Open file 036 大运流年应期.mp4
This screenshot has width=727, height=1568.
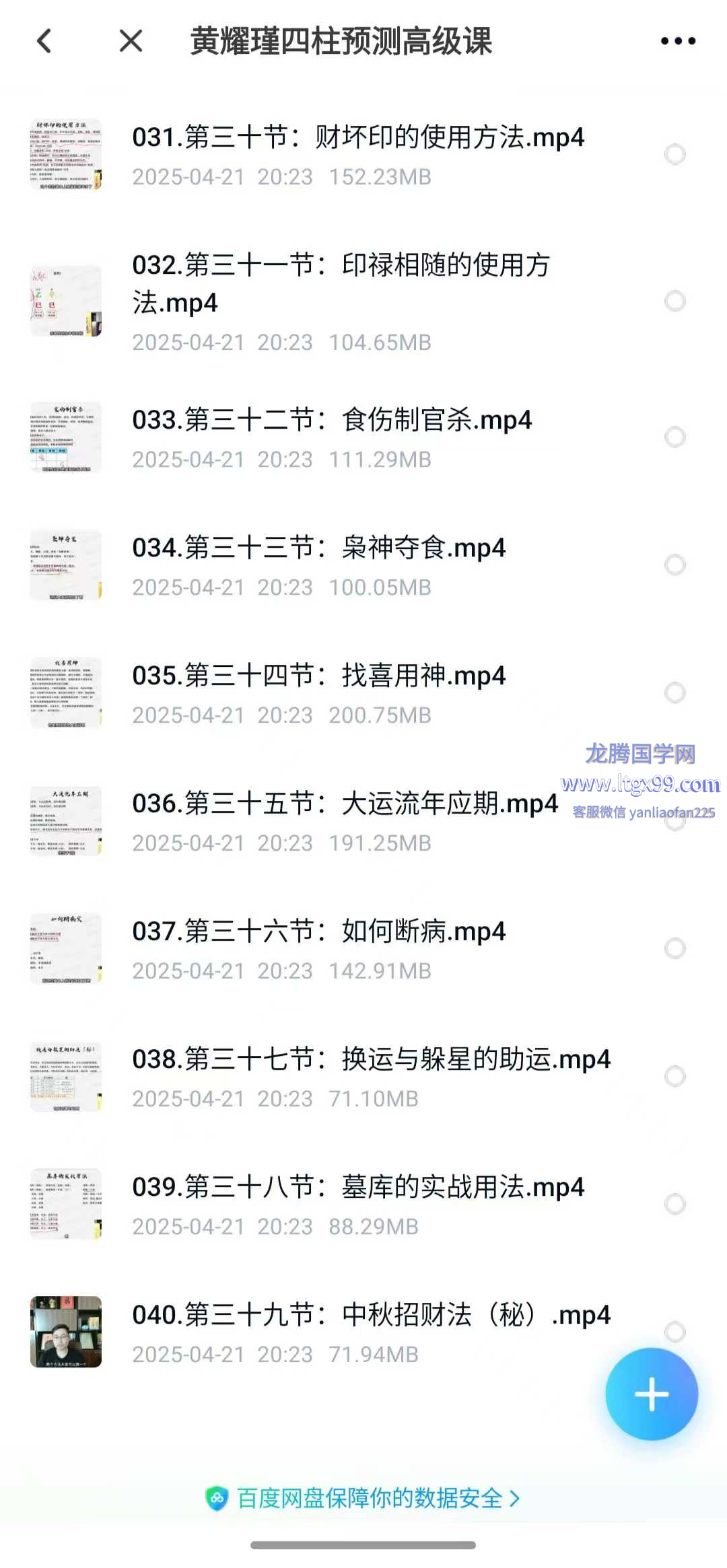(345, 804)
